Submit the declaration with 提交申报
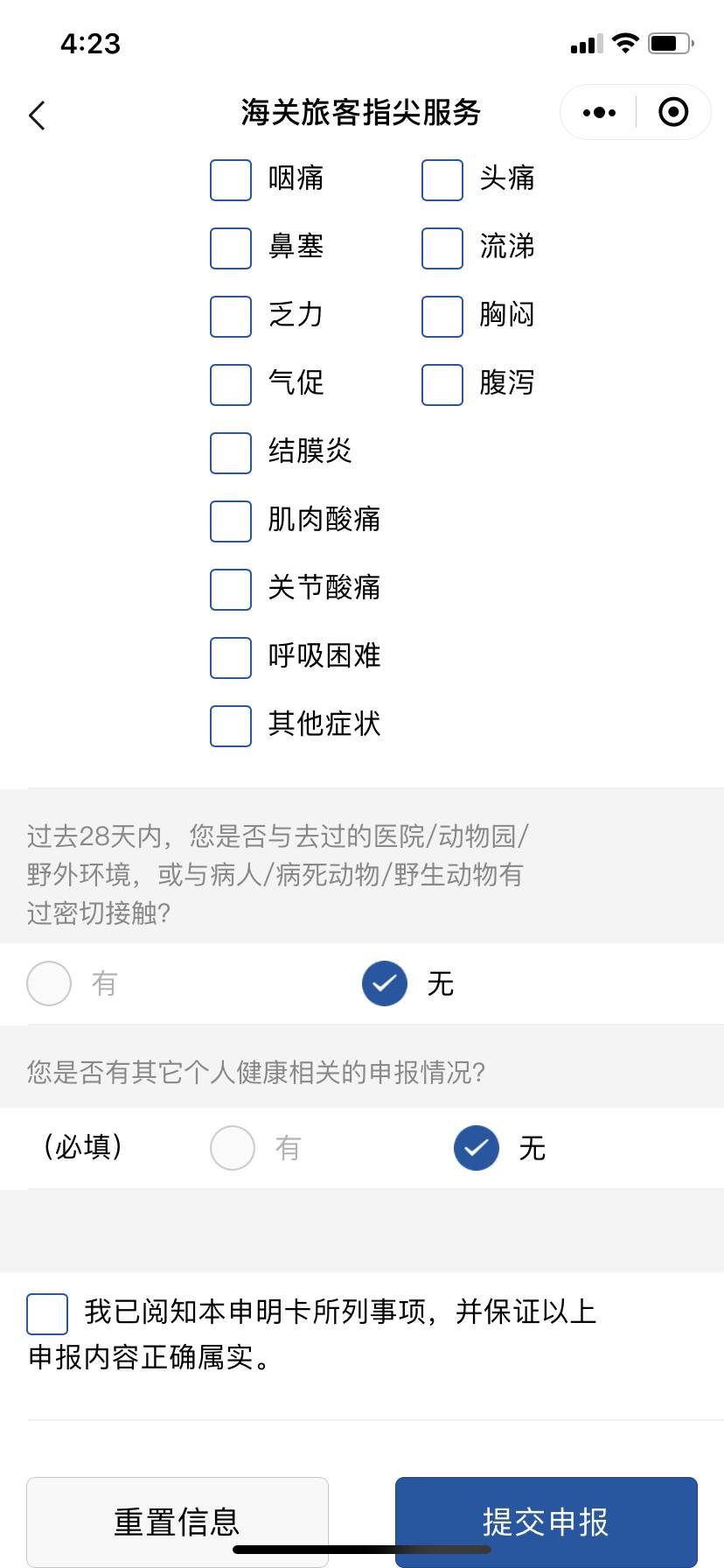Image resolution: width=724 pixels, height=1568 pixels. coord(546,1522)
